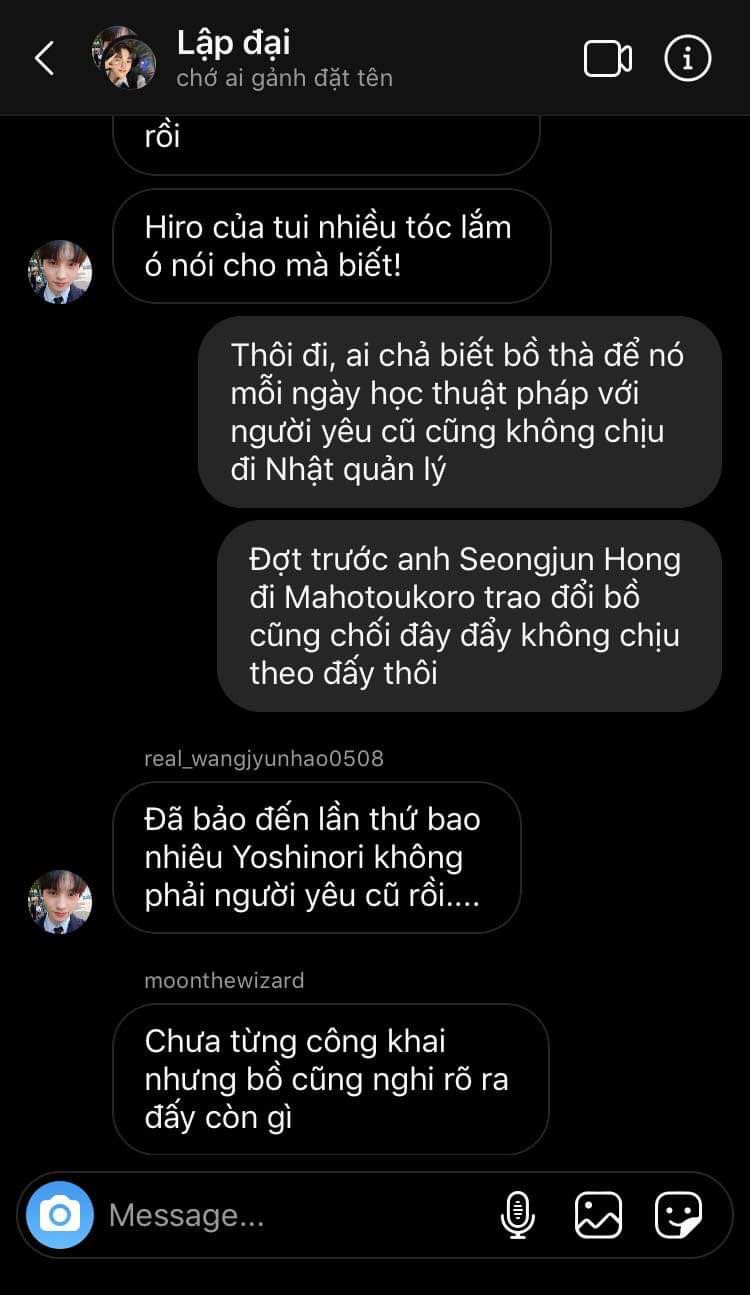Record a voice message with the microphone

[517, 1215]
